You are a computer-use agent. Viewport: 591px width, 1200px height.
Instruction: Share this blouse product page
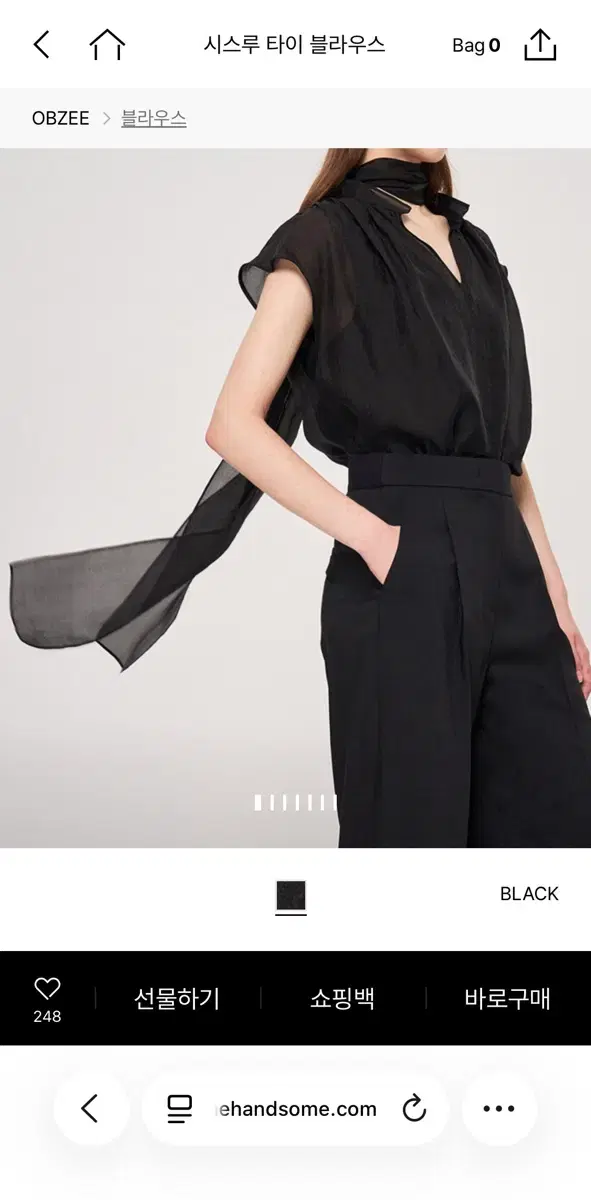tap(540, 44)
